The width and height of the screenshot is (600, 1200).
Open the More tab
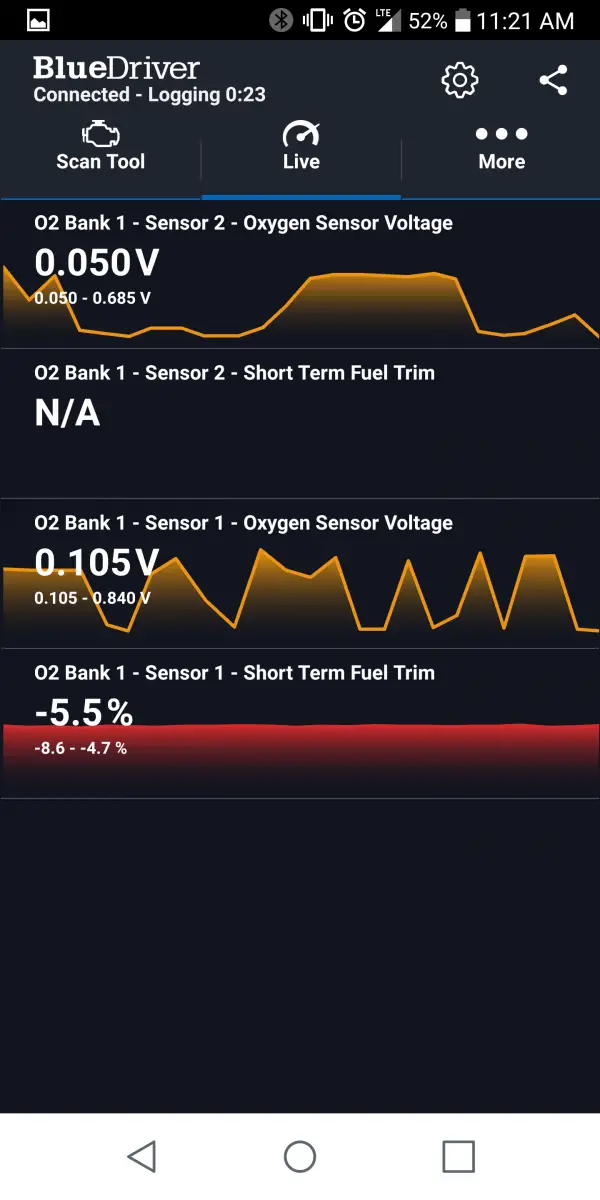501,147
